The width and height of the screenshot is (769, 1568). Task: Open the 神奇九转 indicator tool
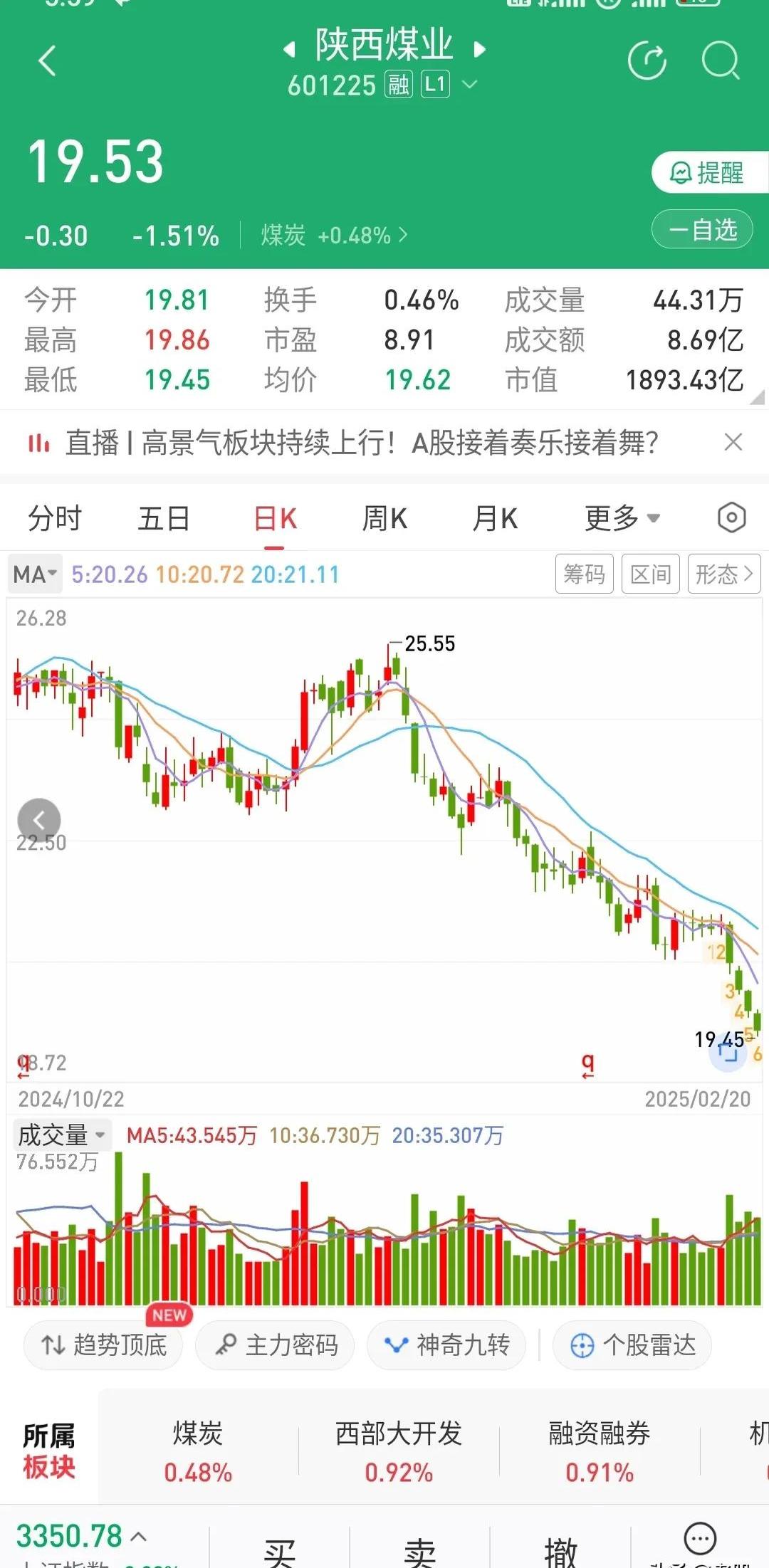pyautogui.click(x=446, y=1345)
